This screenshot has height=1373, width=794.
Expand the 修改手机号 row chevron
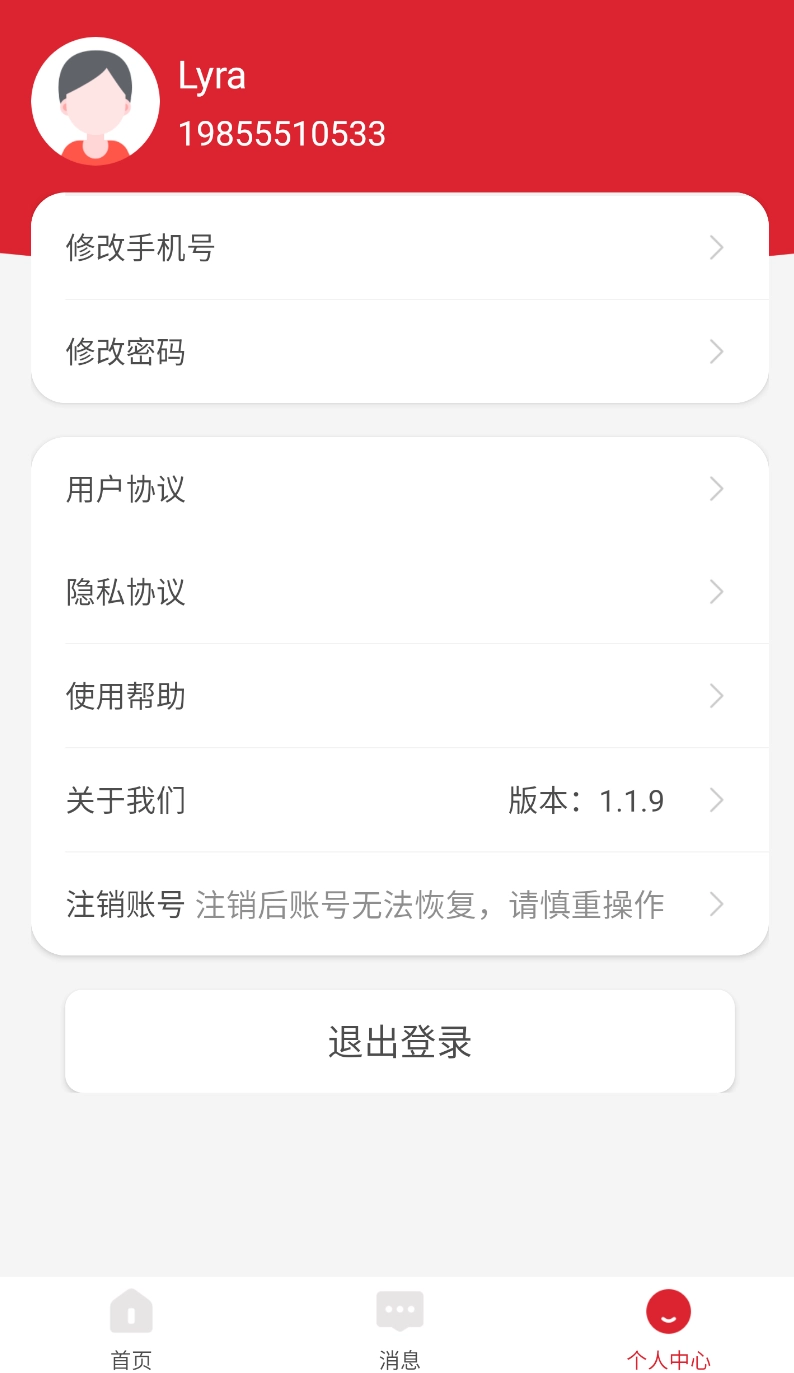coord(716,247)
